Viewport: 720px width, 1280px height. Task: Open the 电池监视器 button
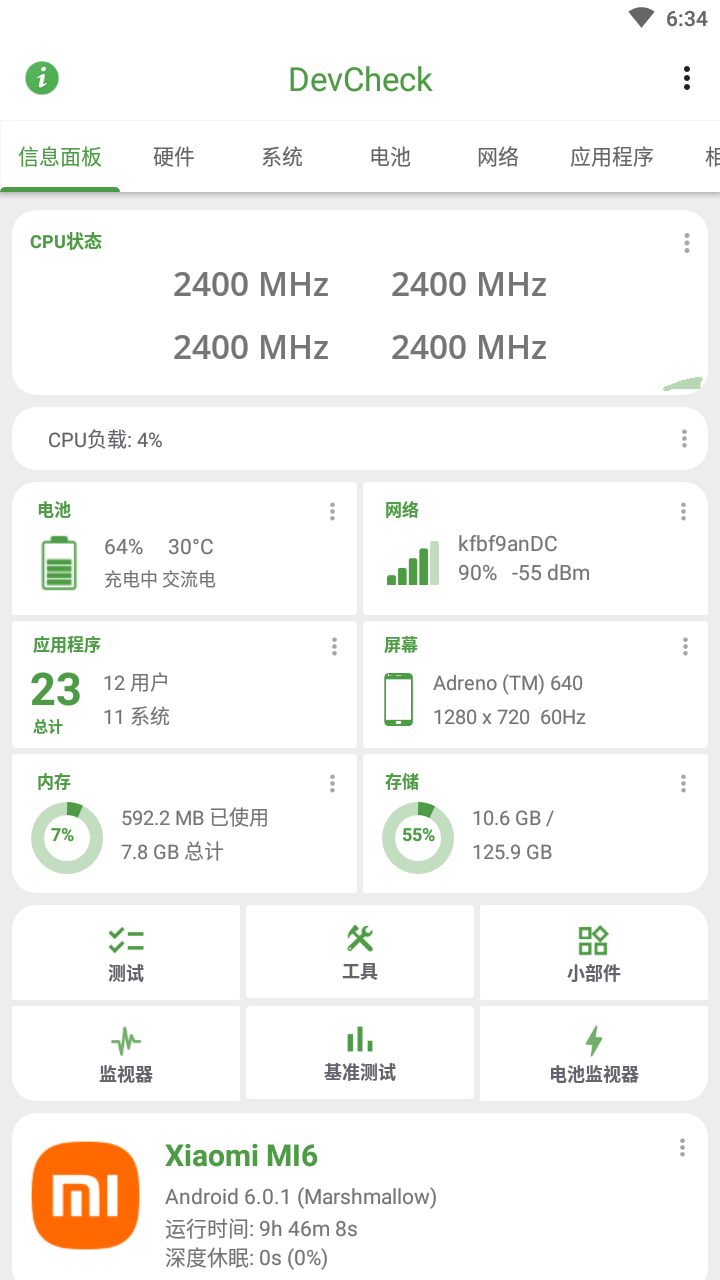click(594, 1053)
